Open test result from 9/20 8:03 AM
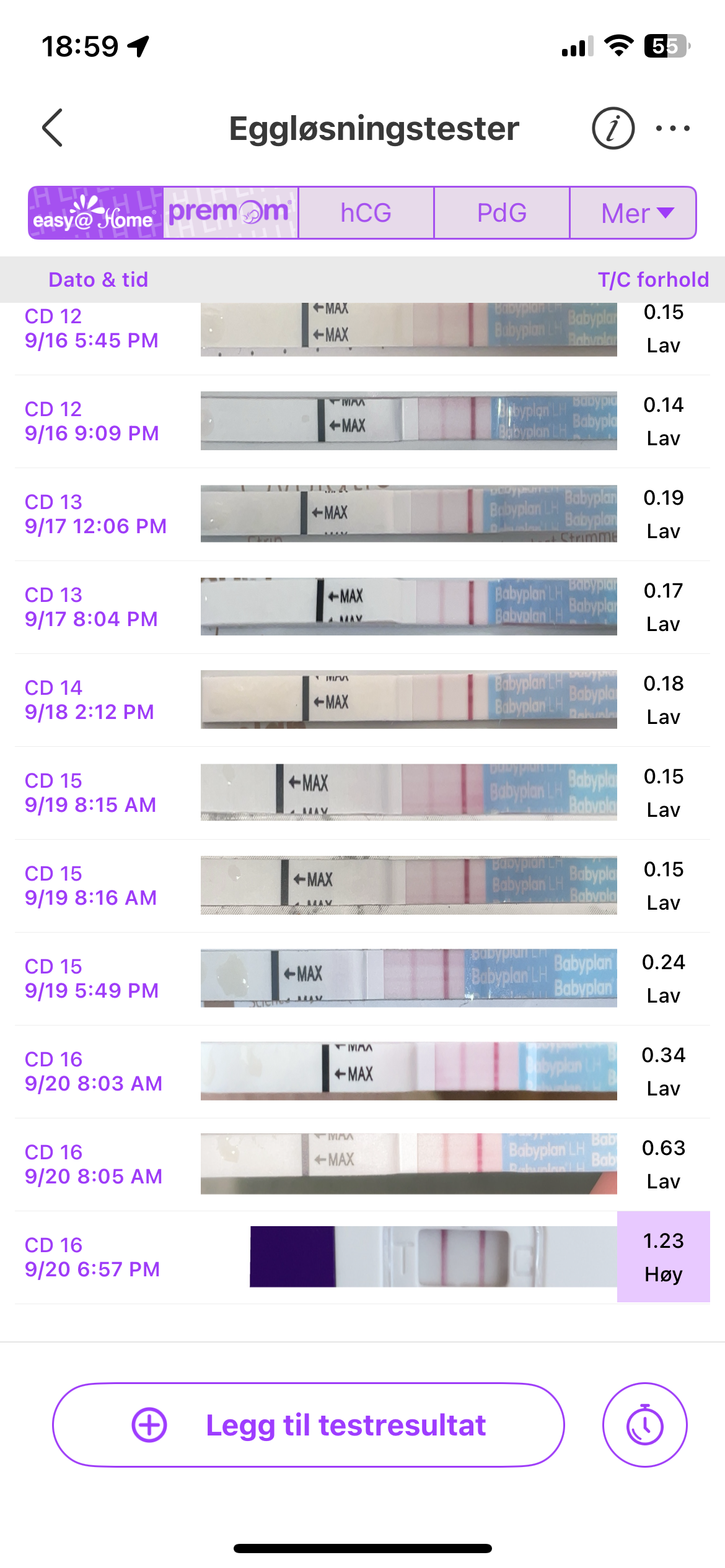The height and width of the screenshot is (1568, 725). click(362, 1071)
